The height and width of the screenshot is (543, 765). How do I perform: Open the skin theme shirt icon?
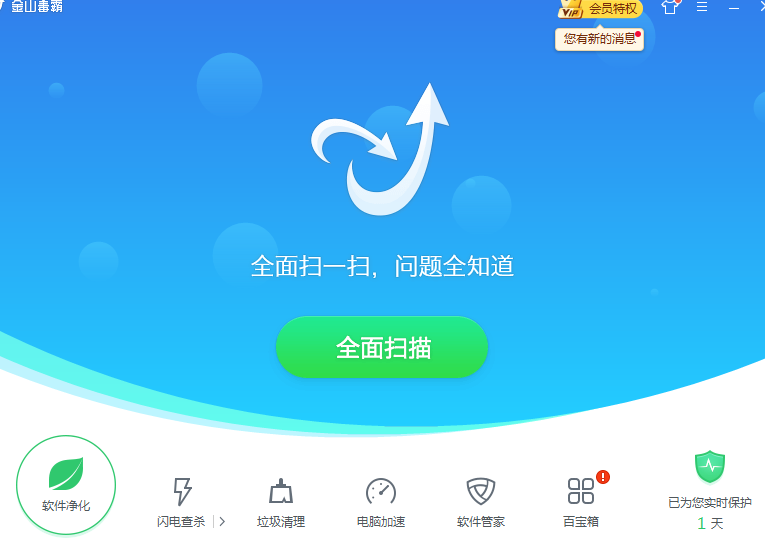(x=669, y=8)
